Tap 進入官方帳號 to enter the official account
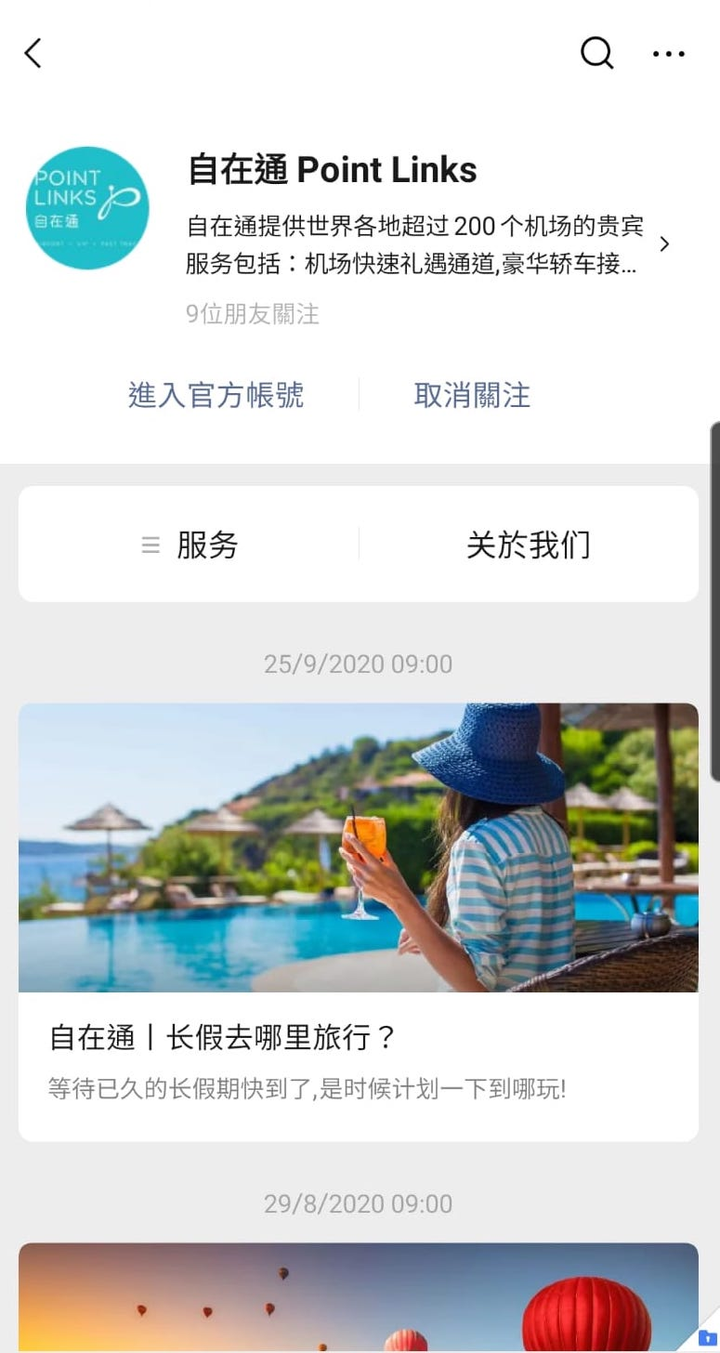This screenshot has height=1353, width=720. tap(216, 395)
